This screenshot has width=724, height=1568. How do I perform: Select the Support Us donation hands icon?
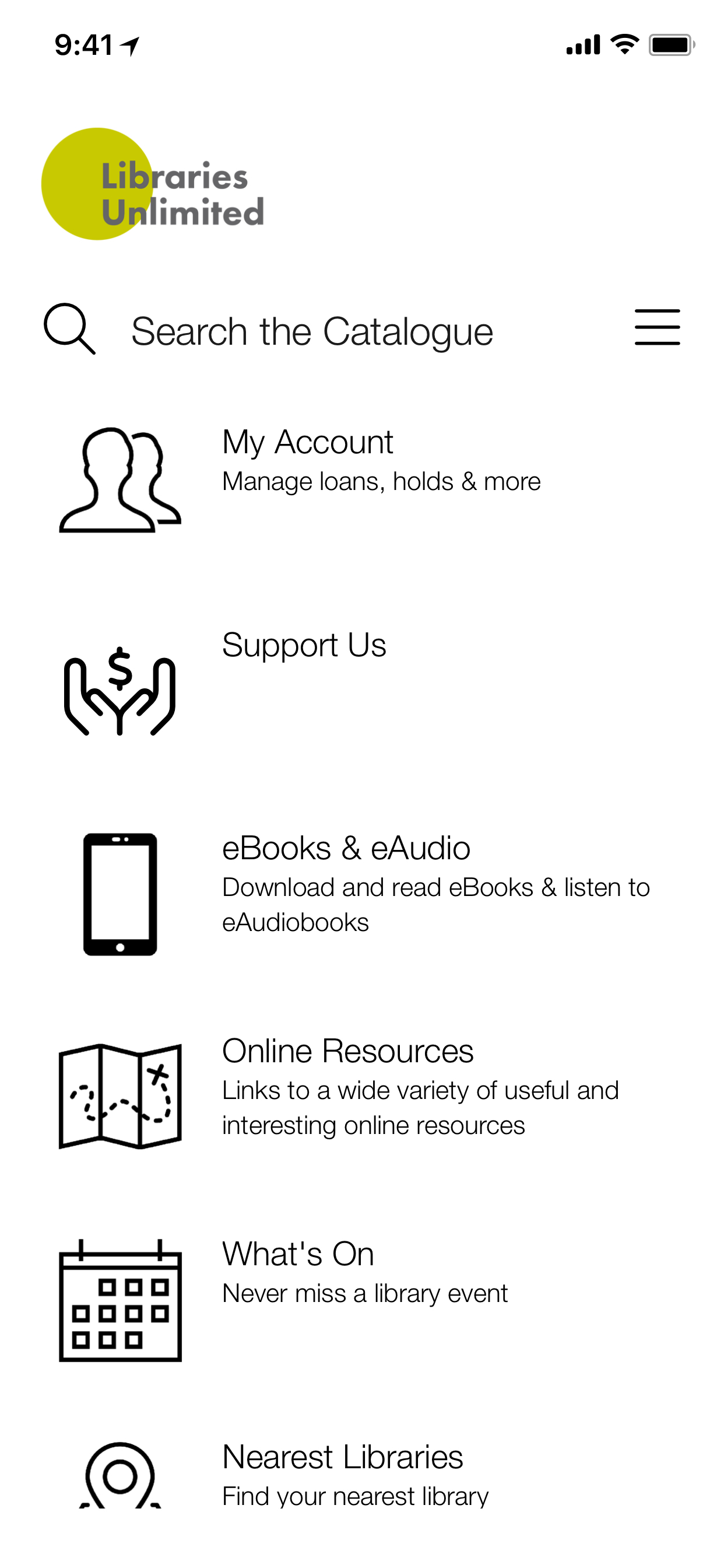pyautogui.click(x=120, y=694)
